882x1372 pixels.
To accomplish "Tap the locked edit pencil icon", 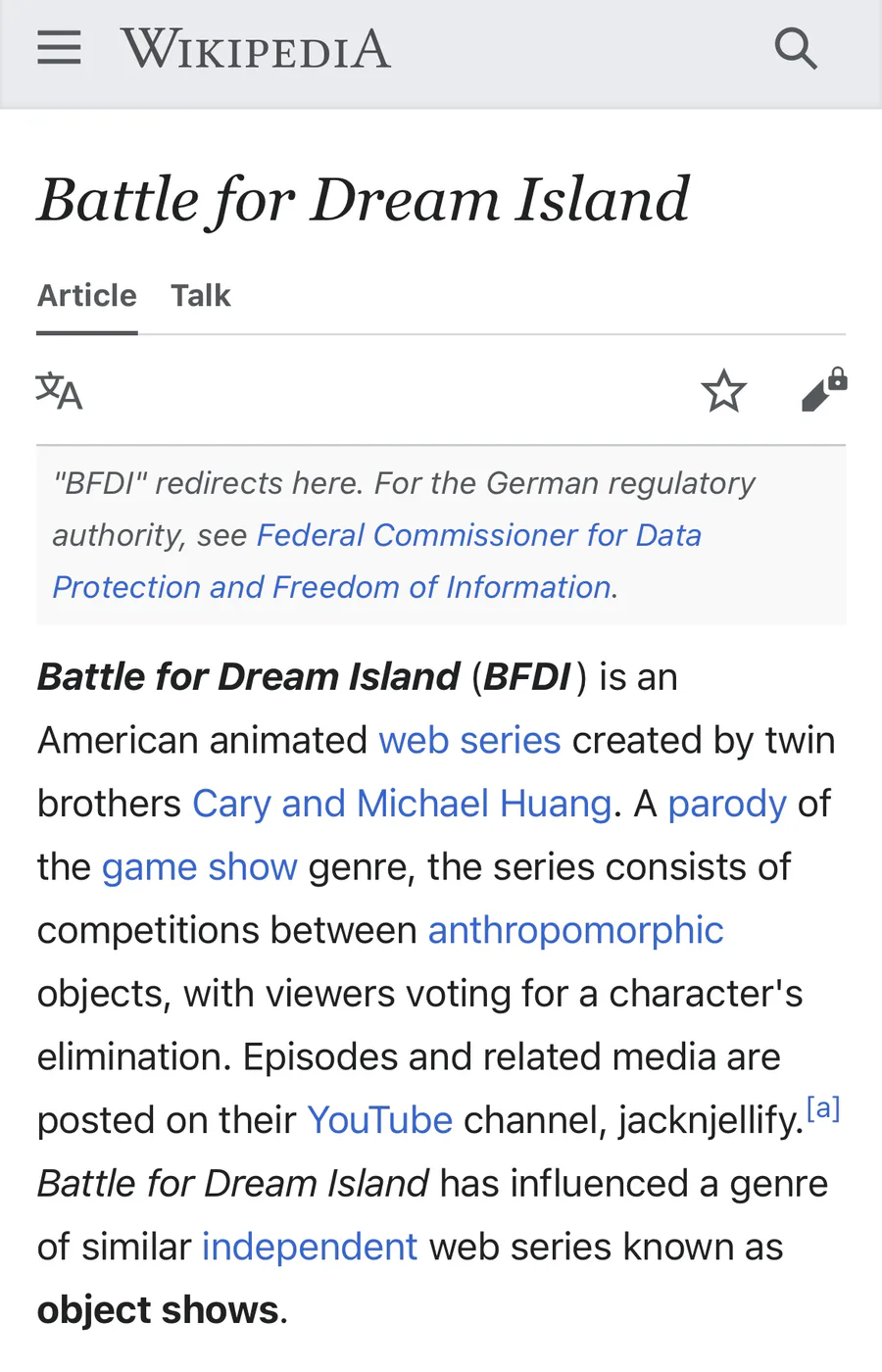I will pos(822,391).
